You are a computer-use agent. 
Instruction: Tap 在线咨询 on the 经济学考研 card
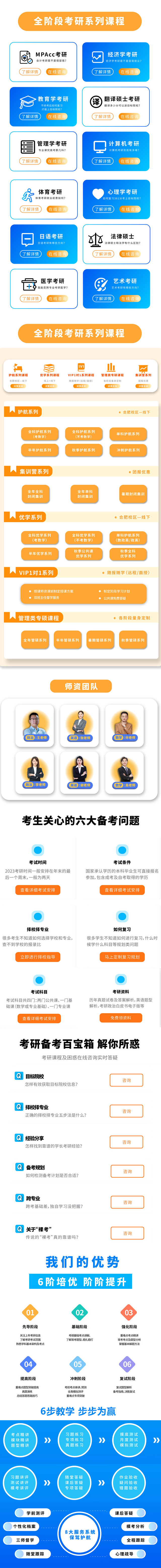click(x=129, y=72)
